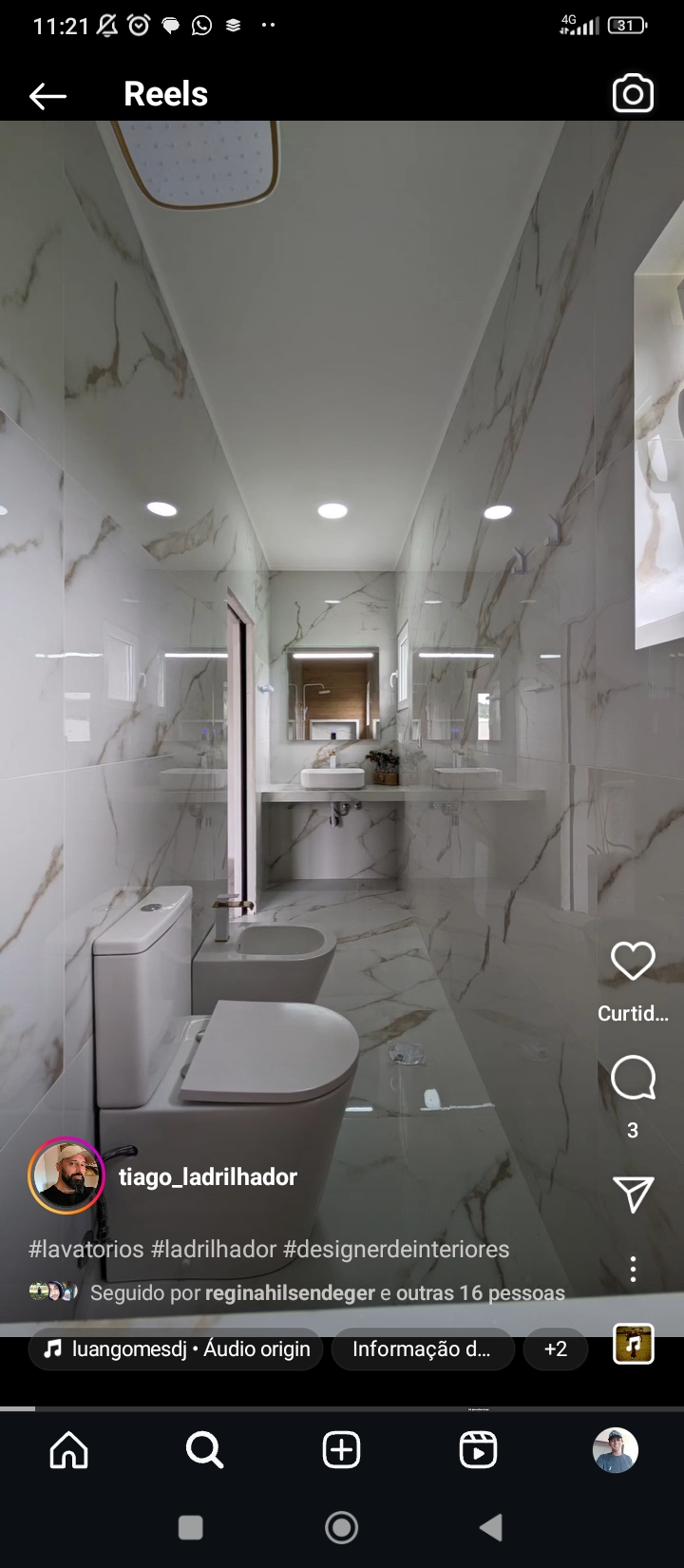Create a new post with the plus tab
The width and height of the screenshot is (684, 1568).
341,1450
